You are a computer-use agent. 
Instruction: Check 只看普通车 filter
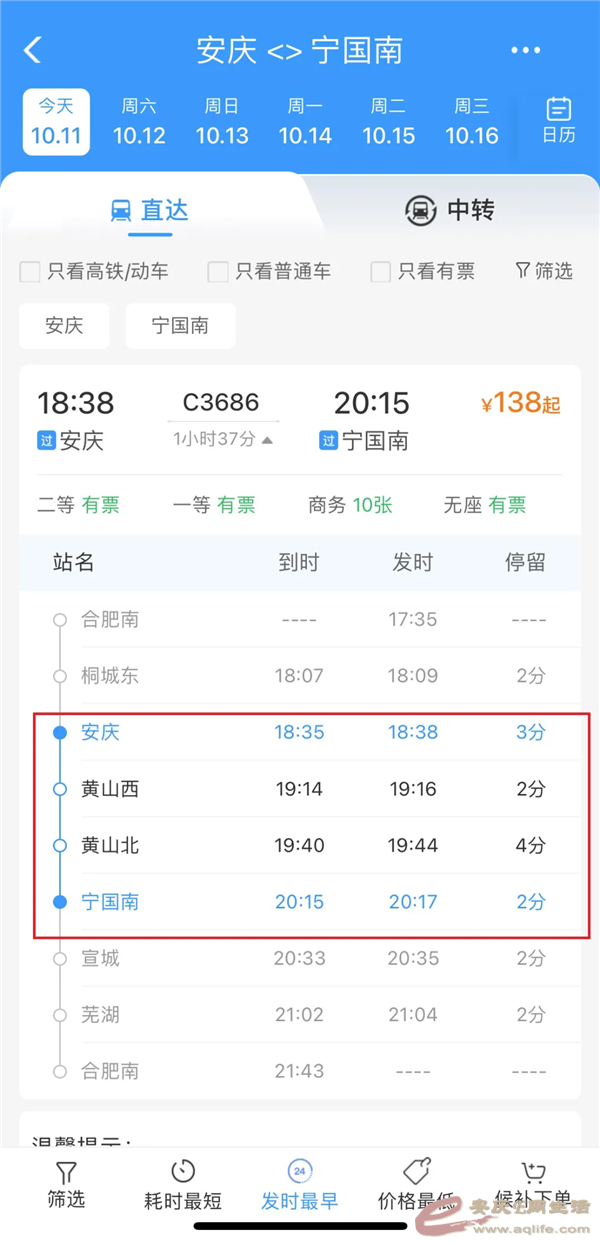click(x=218, y=271)
